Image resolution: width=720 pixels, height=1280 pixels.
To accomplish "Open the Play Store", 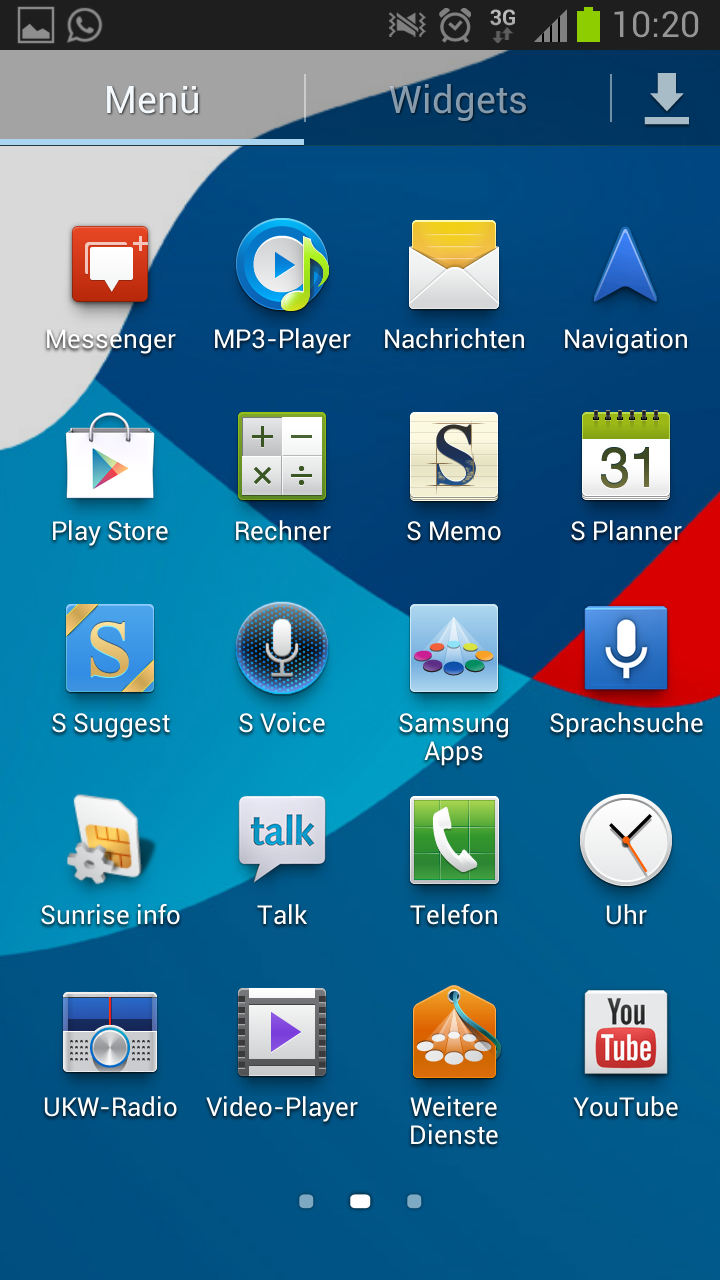I will coord(110,458).
